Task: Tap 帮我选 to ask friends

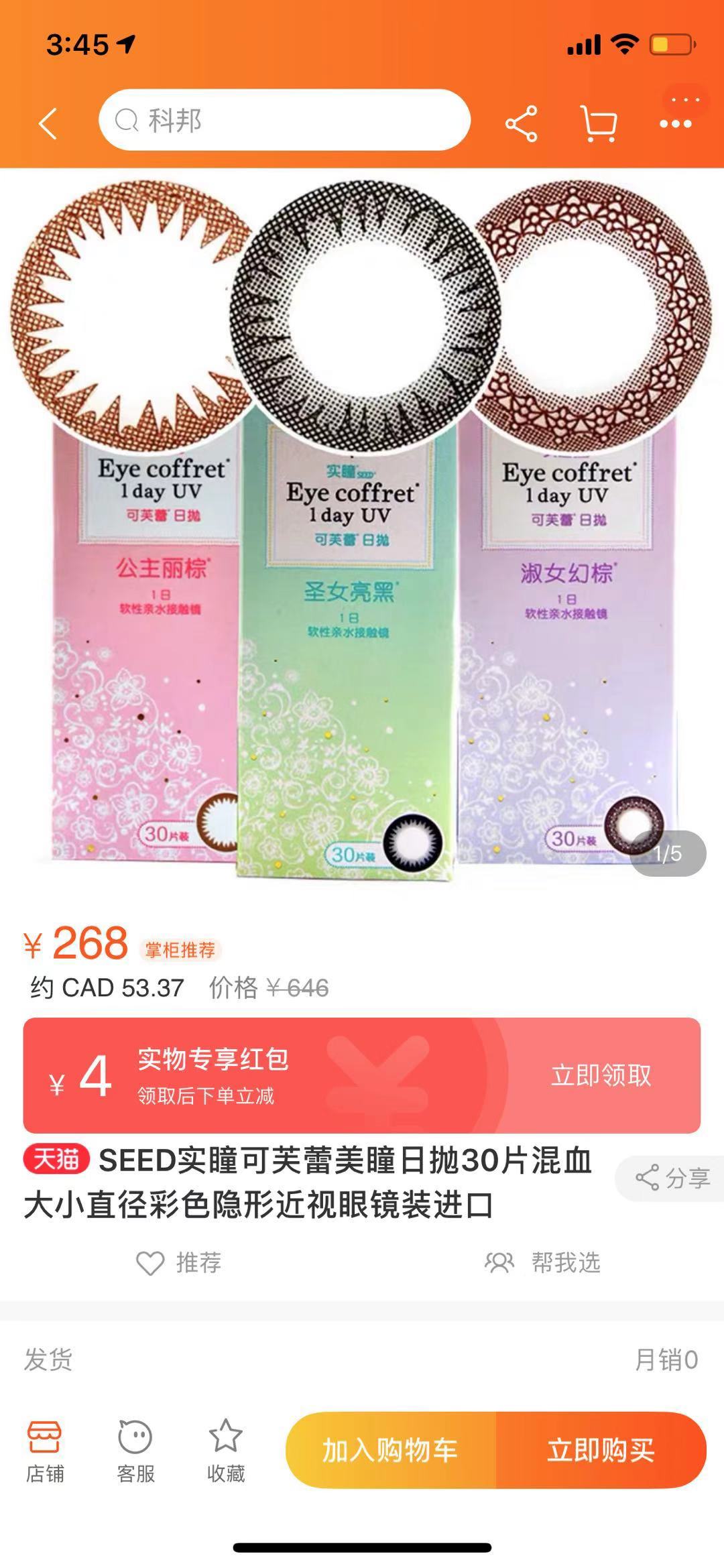Action: tap(543, 1263)
